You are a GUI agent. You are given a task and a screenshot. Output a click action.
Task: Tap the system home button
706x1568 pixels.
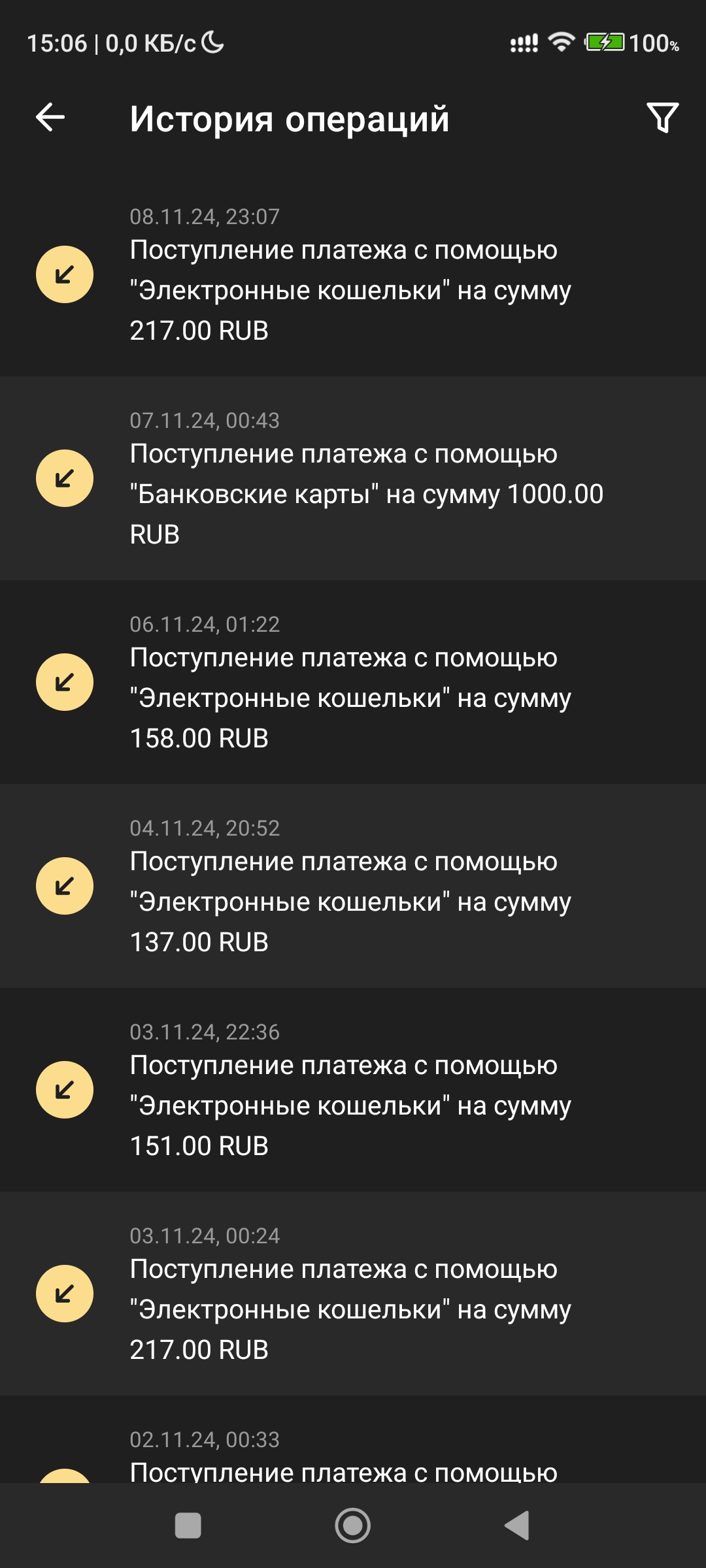pos(353,1526)
